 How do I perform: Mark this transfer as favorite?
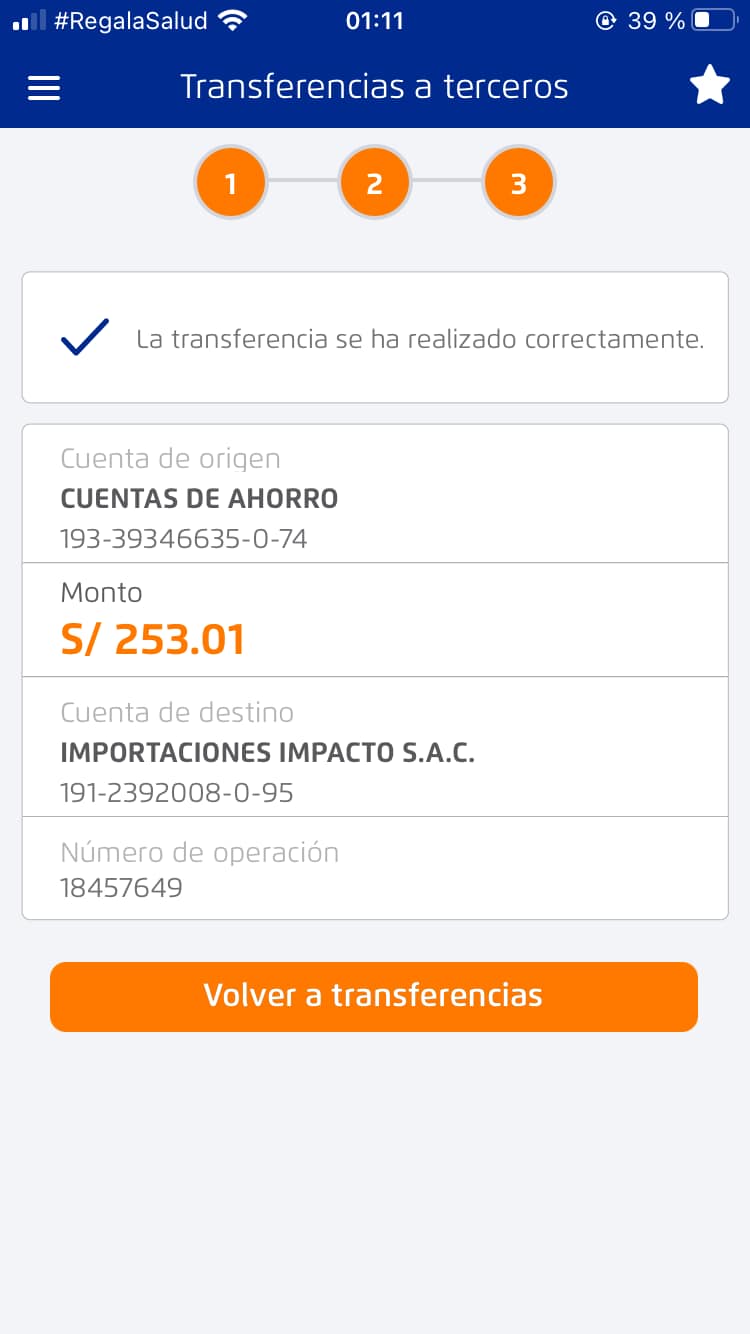pyautogui.click(x=709, y=86)
